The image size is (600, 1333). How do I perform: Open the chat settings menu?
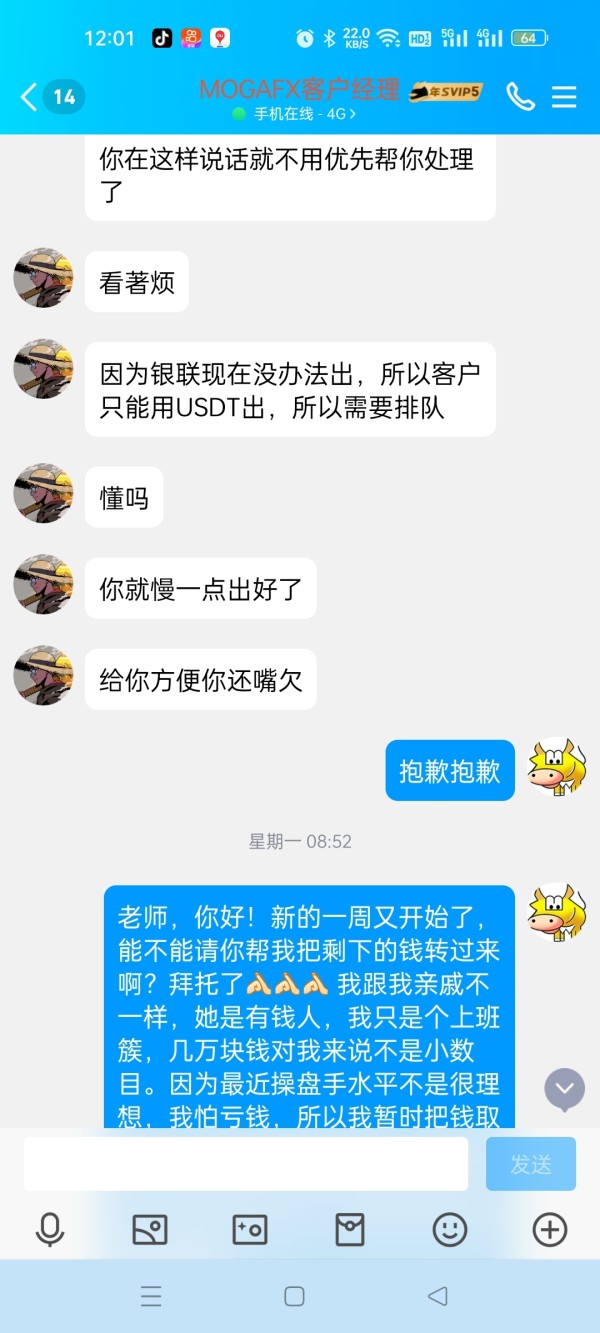(564, 96)
